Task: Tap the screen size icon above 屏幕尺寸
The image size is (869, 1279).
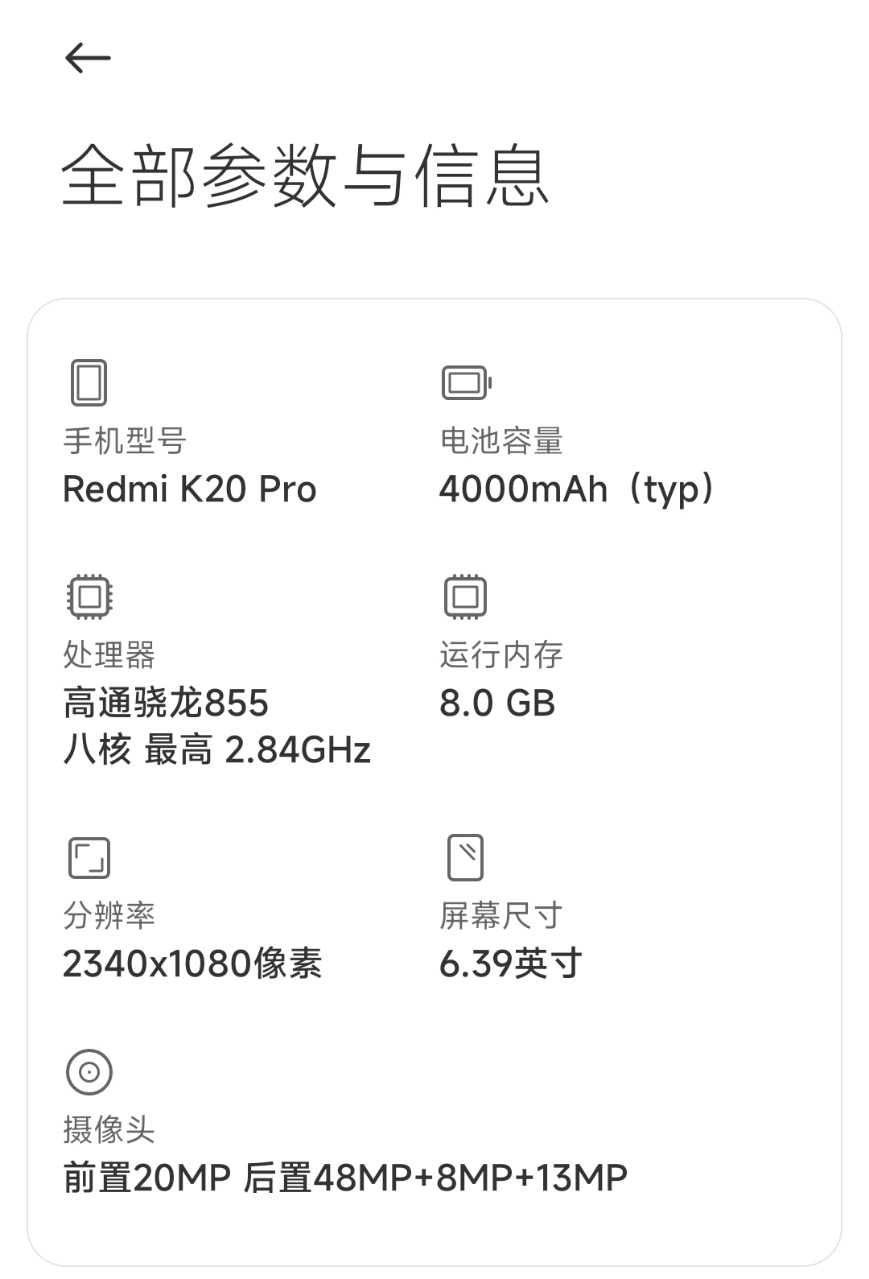Action: click(464, 857)
